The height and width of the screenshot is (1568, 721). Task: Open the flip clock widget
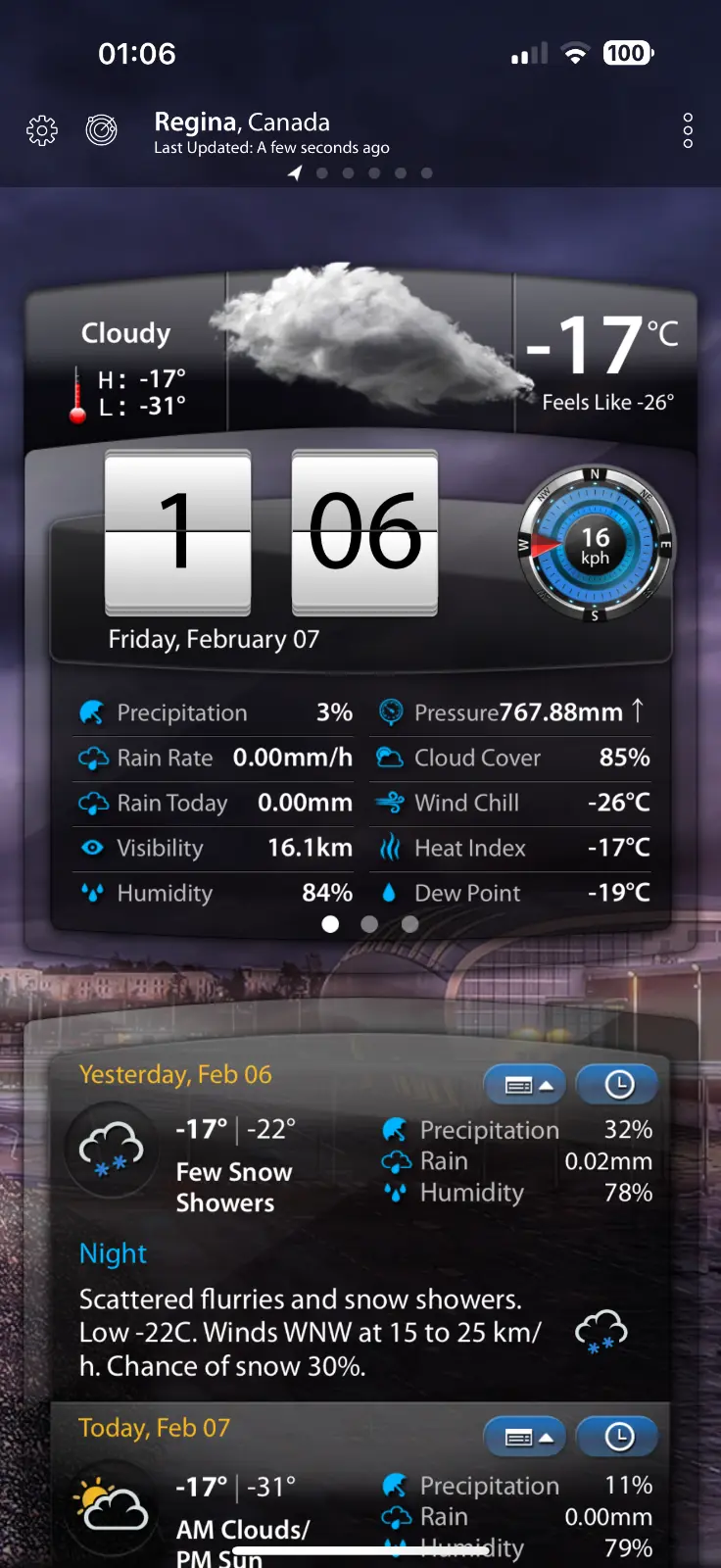pyautogui.click(x=271, y=534)
